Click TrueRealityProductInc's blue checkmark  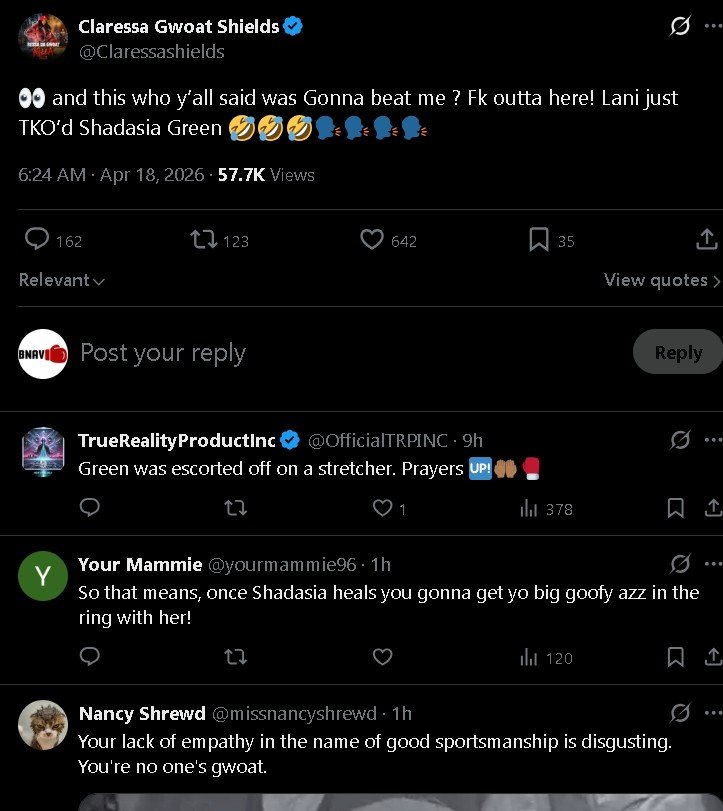click(x=290, y=439)
